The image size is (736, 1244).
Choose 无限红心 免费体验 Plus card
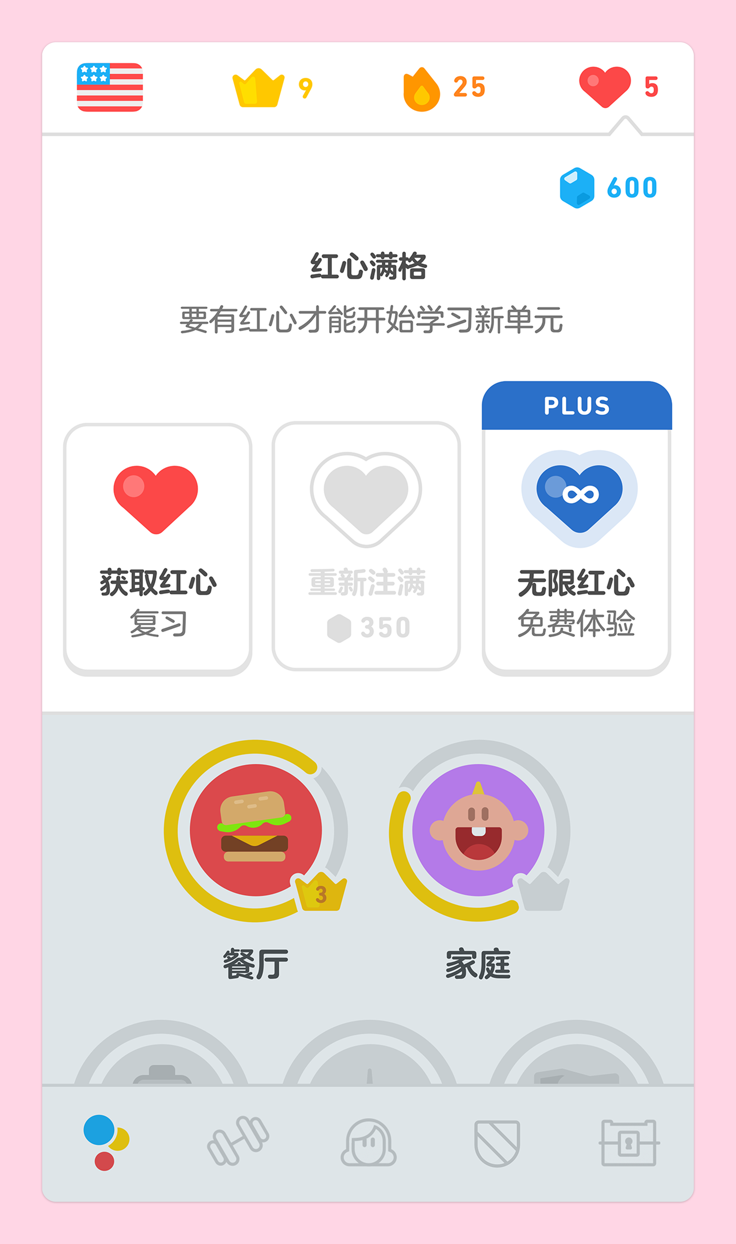[576, 548]
